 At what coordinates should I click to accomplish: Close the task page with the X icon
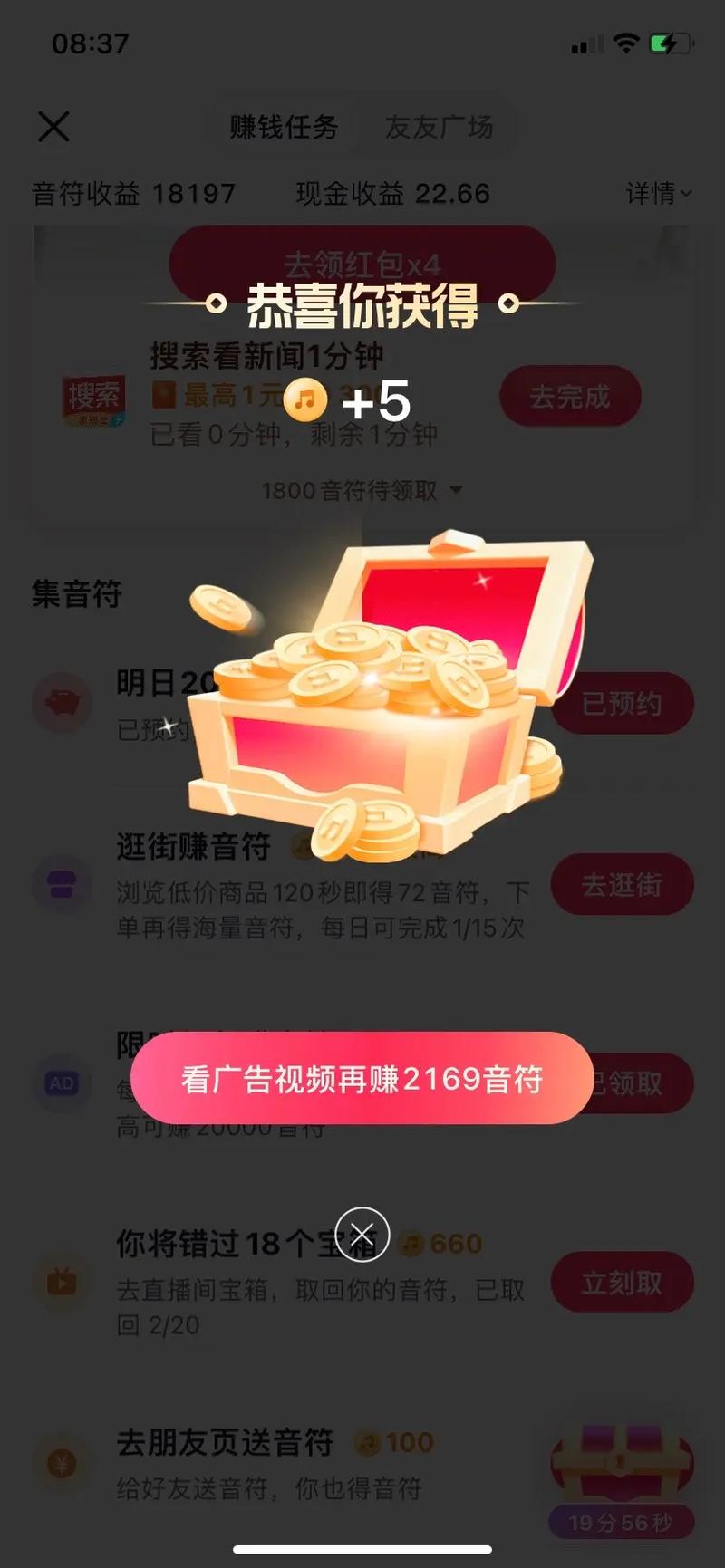(53, 127)
